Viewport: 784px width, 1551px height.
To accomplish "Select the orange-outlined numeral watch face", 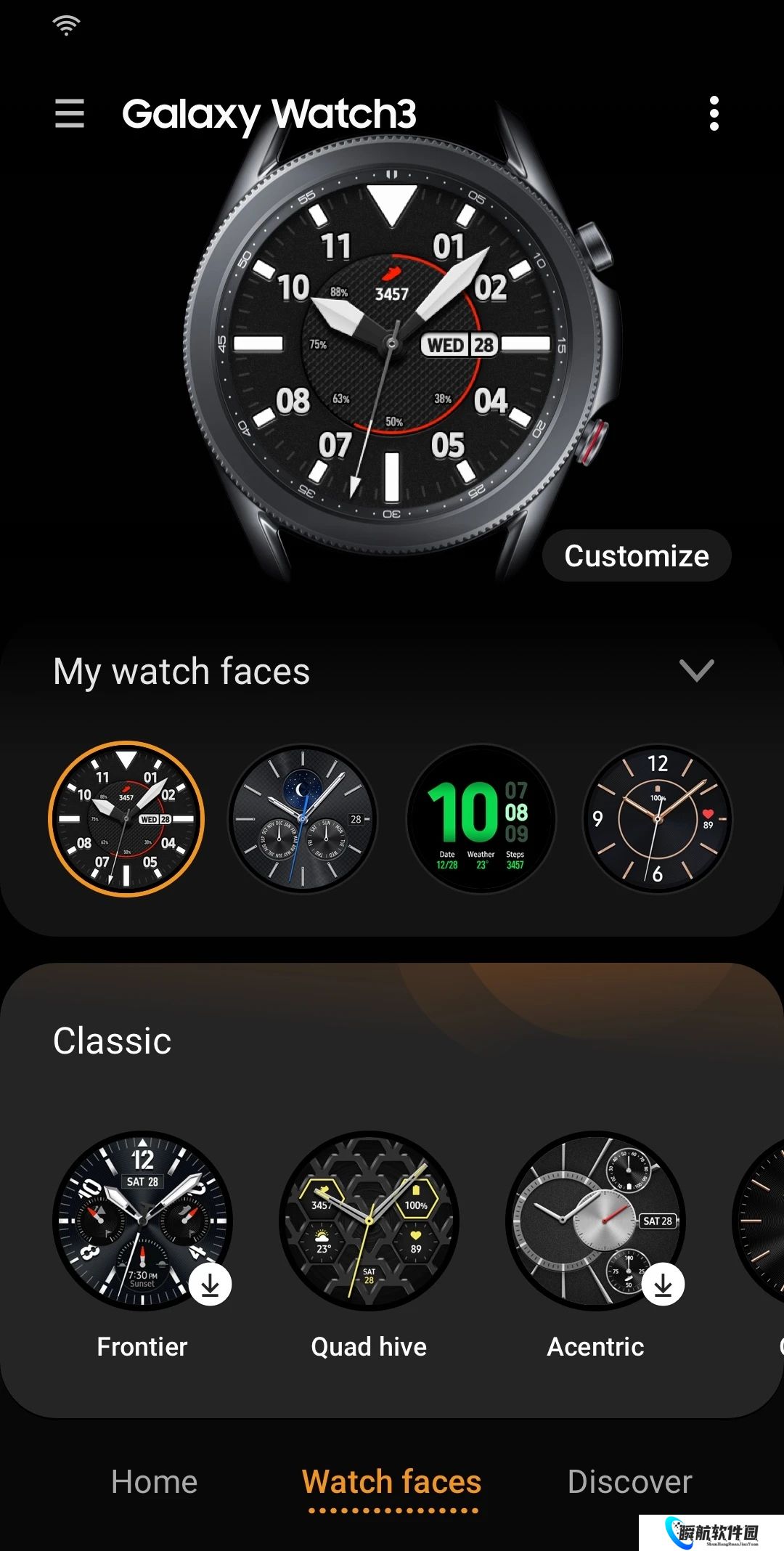I will tap(126, 819).
